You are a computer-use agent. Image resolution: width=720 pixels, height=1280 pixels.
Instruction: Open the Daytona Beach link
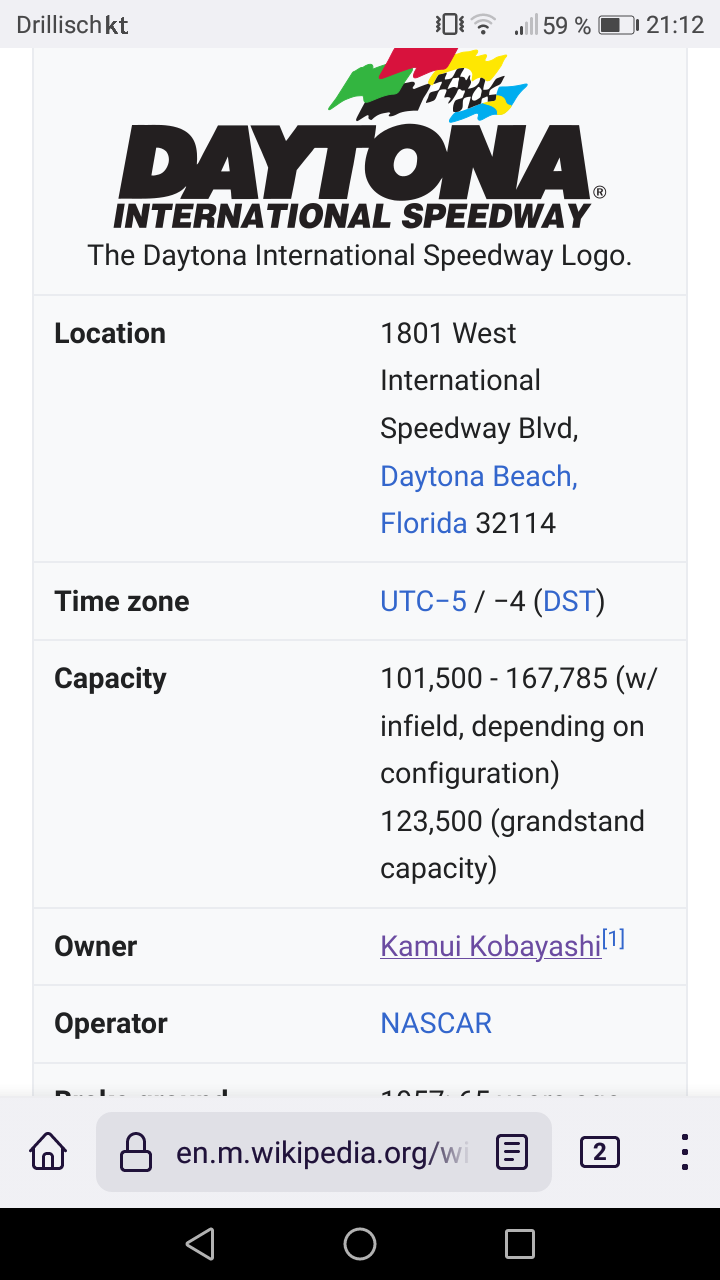pos(478,476)
